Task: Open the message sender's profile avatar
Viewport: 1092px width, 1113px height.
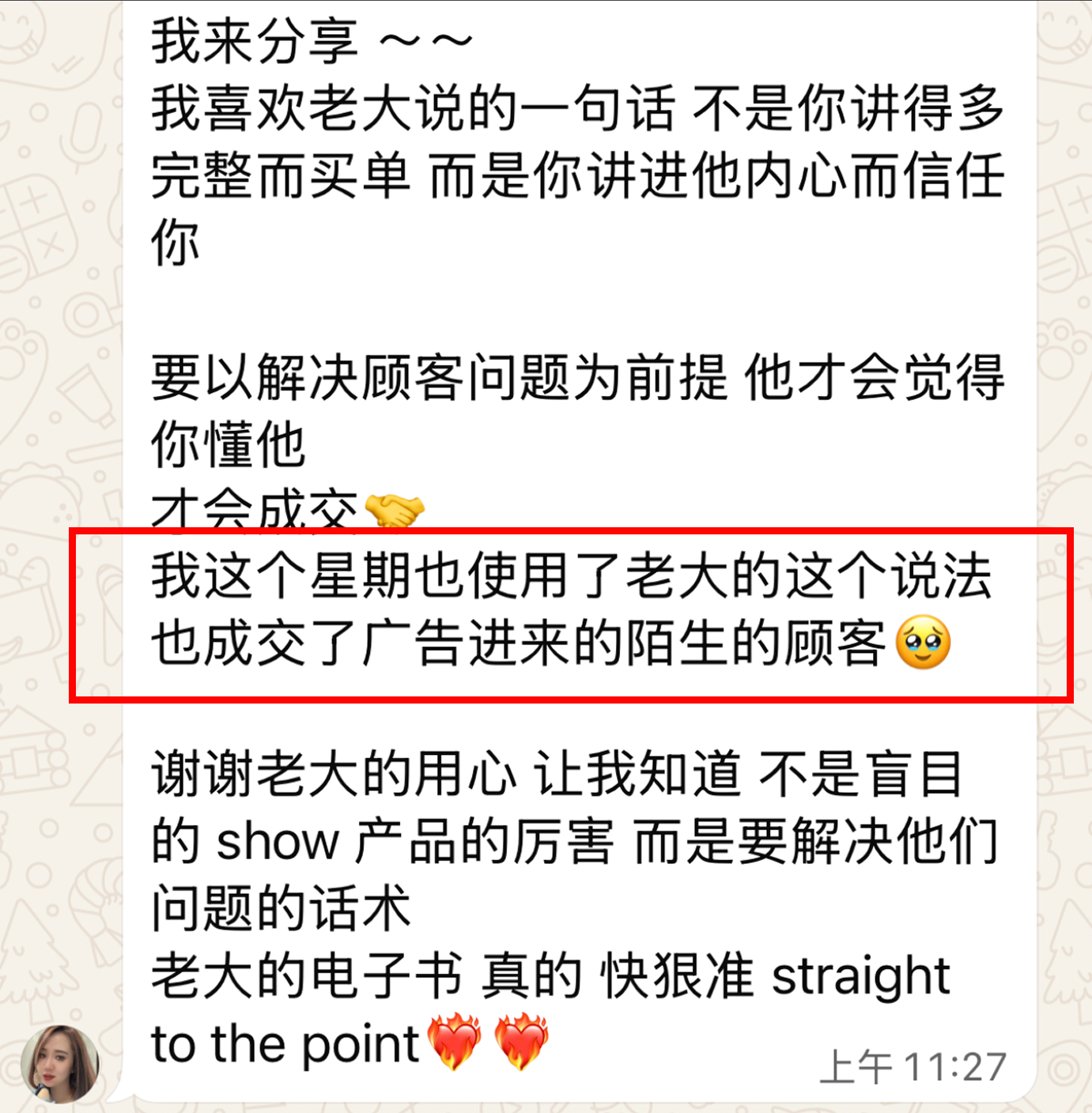Action: [x=59, y=1063]
